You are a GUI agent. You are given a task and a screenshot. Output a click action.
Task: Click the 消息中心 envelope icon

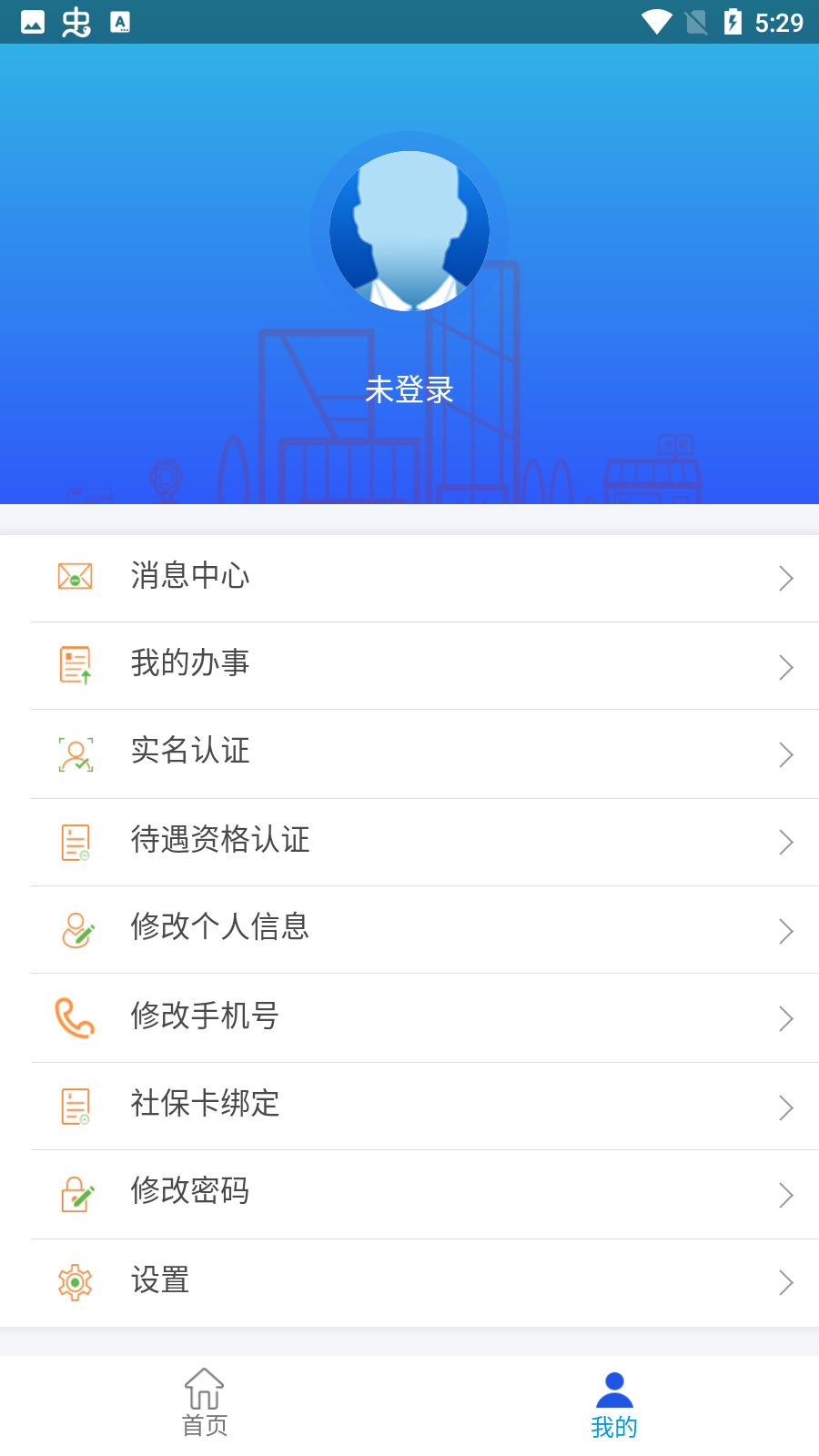[76, 576]
